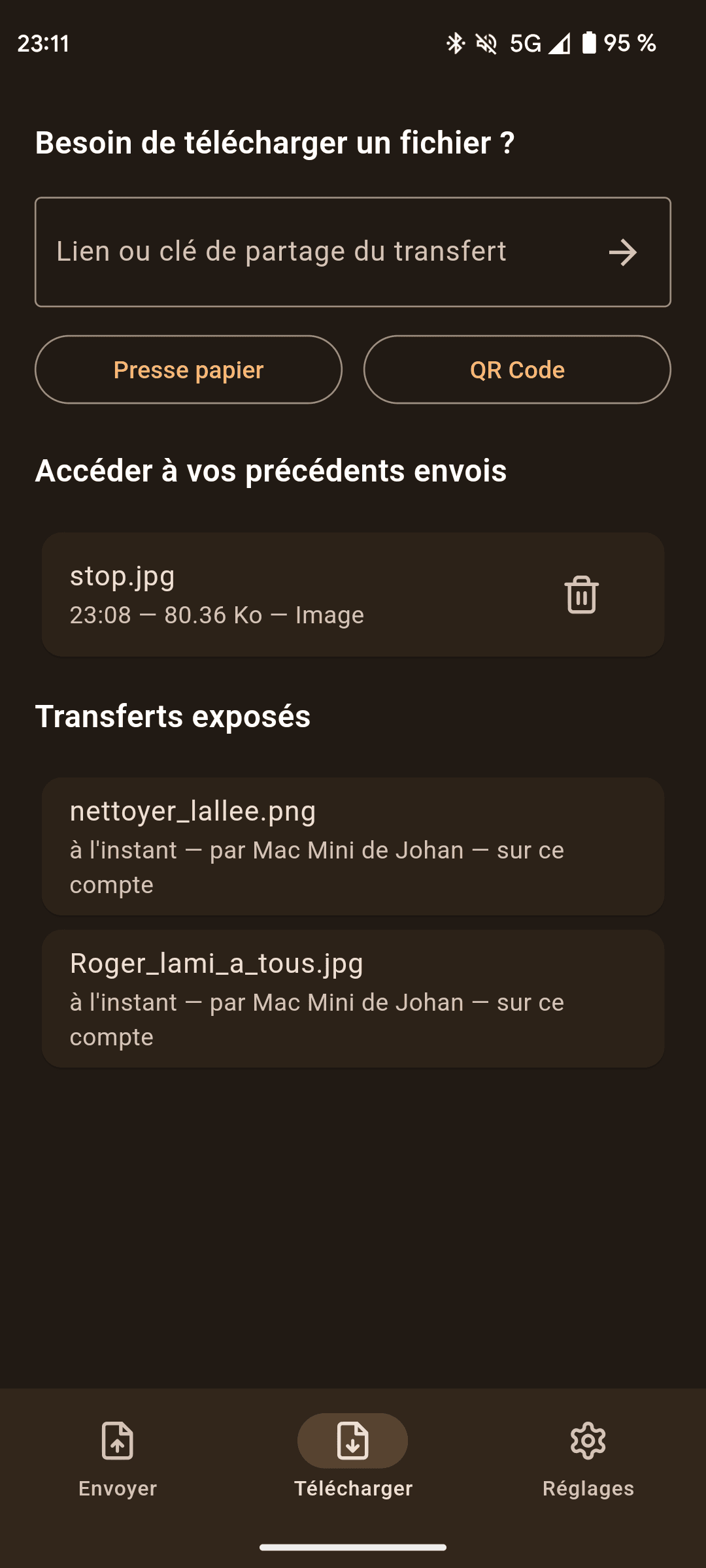The width and height of the screenshot is (706, 1568).
Task: Click the transfer link input field
Action: click(x=294, y=252)
